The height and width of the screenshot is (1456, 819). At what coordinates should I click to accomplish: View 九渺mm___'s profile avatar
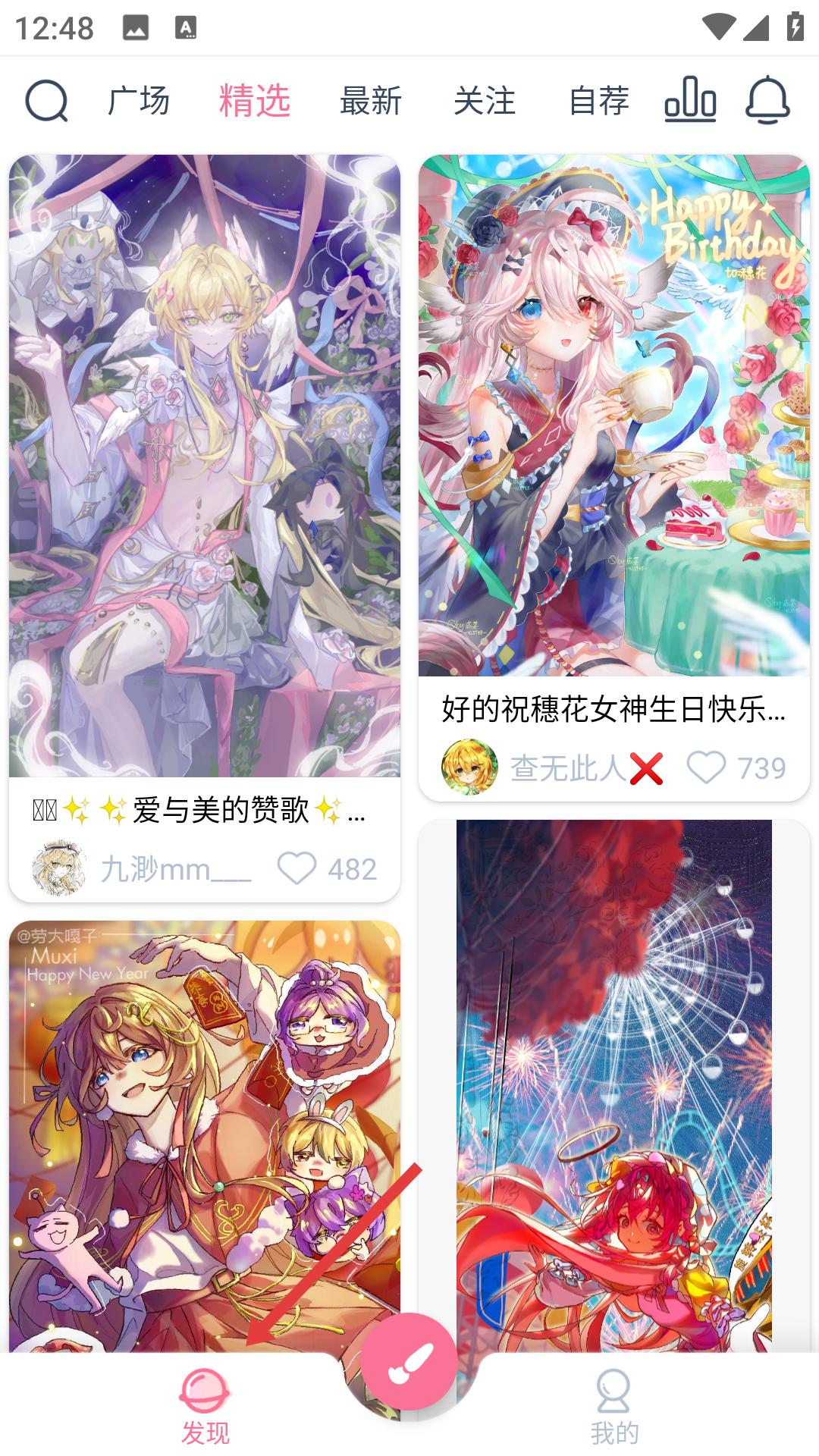click(60, 868)
